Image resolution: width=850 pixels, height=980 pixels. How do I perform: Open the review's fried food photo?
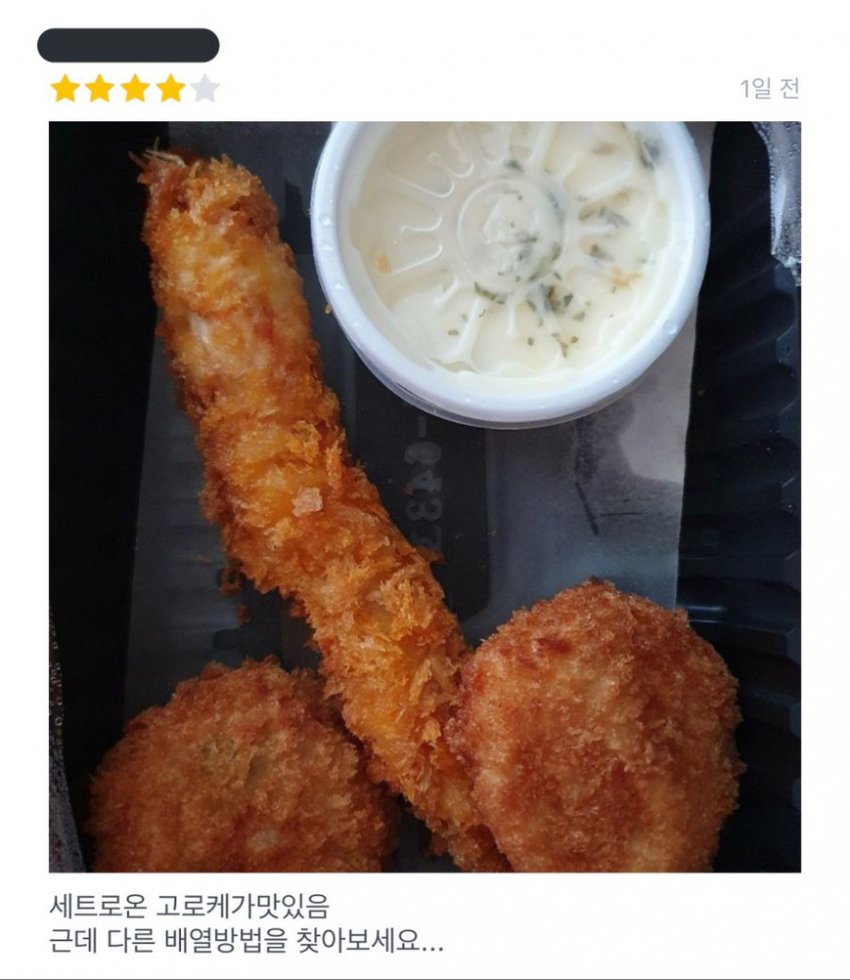(424, 496)
